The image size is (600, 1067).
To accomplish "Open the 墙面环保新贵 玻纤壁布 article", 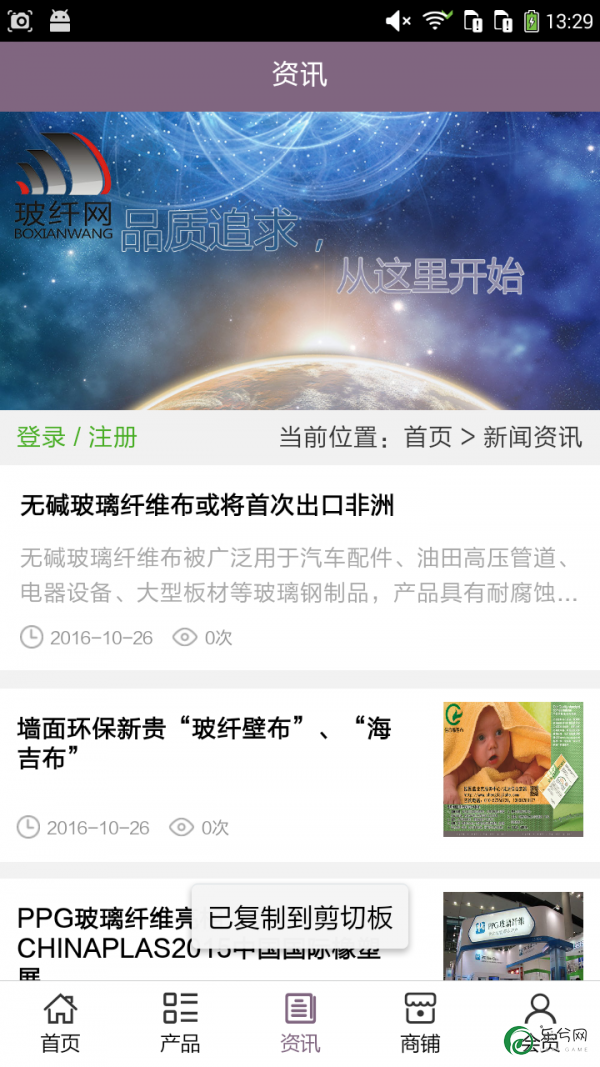I will click(x=300, y=775).
